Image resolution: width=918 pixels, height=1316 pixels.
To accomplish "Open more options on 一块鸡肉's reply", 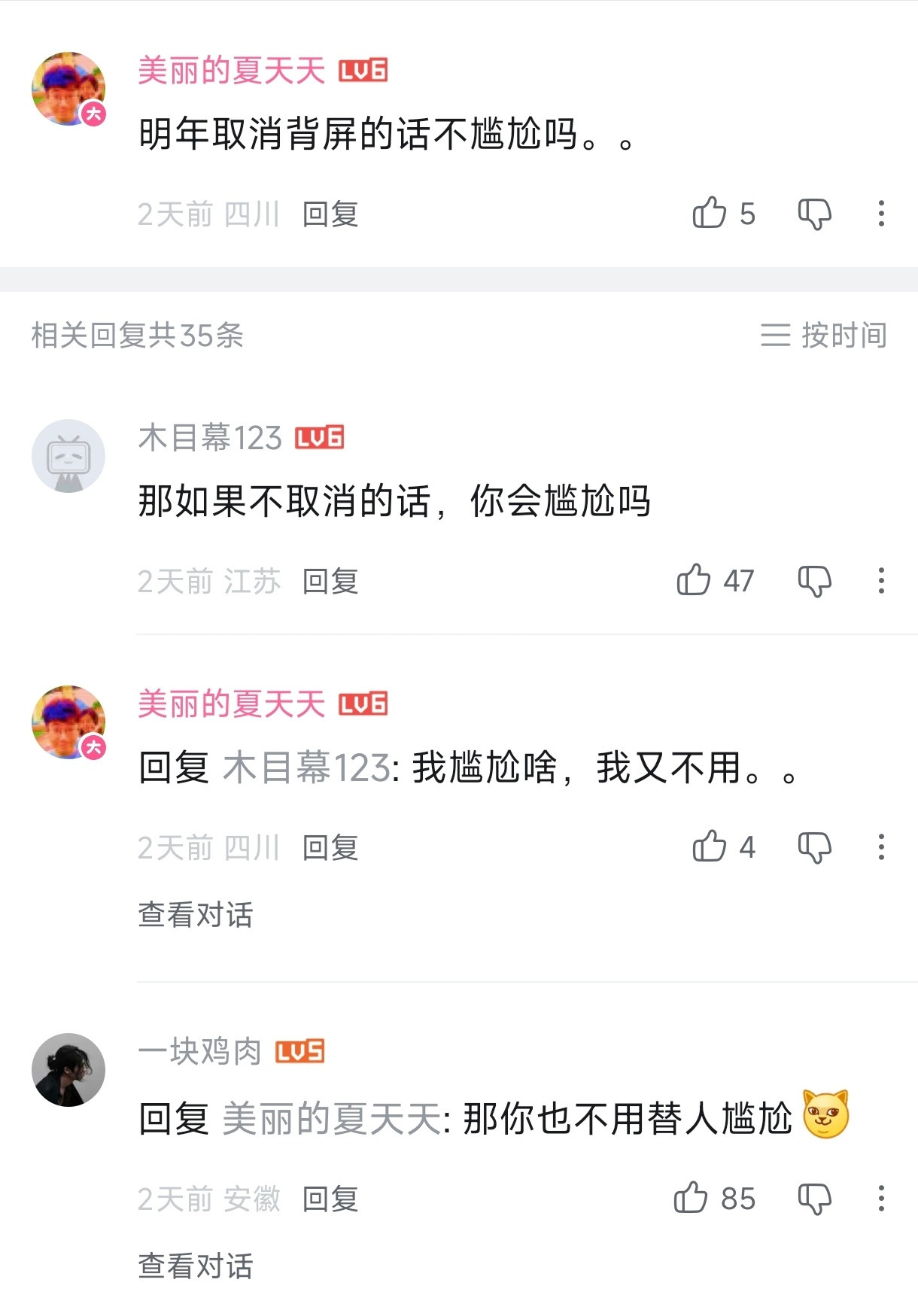I will (x=881, y=1199).
